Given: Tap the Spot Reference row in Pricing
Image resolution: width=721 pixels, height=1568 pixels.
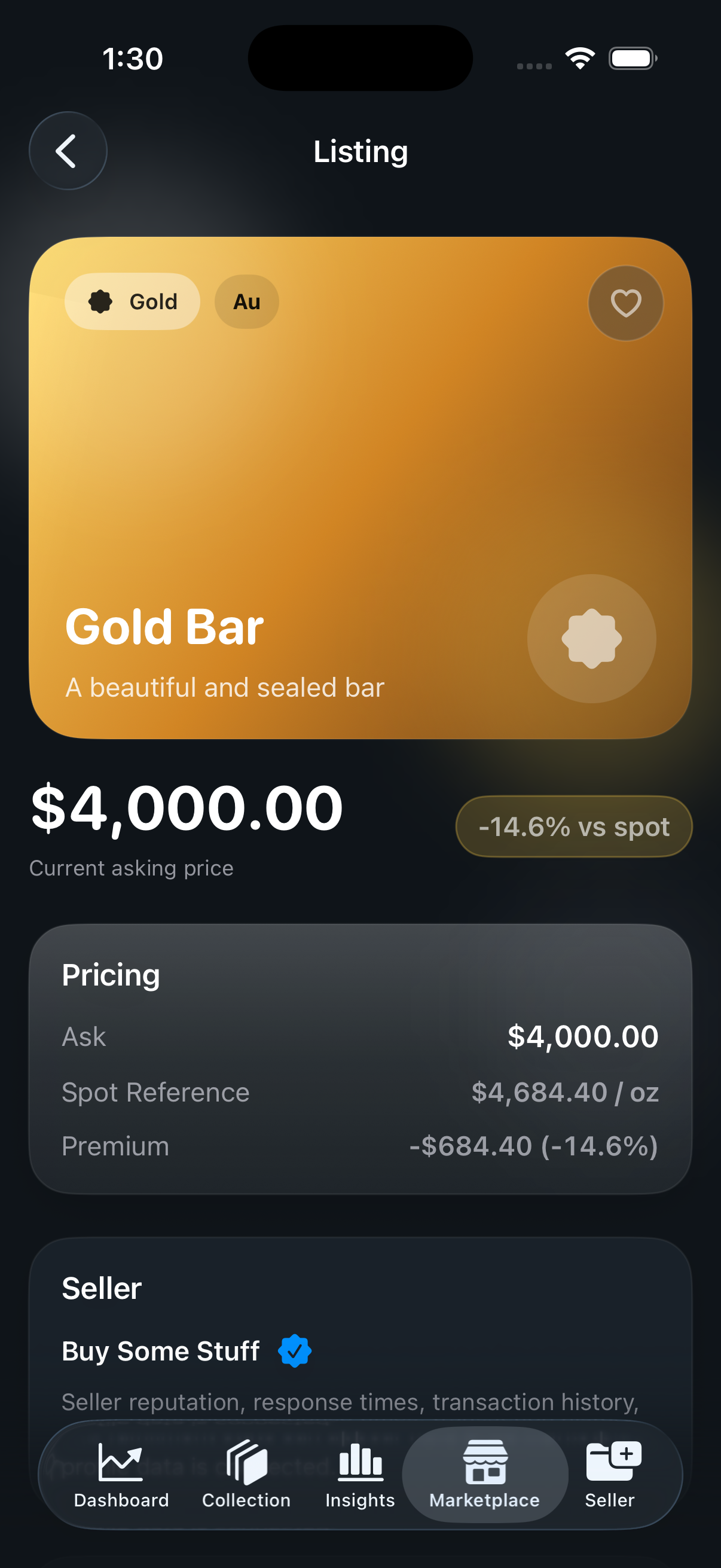Looking at the screenshot, I should click(x=360, y=1091).
